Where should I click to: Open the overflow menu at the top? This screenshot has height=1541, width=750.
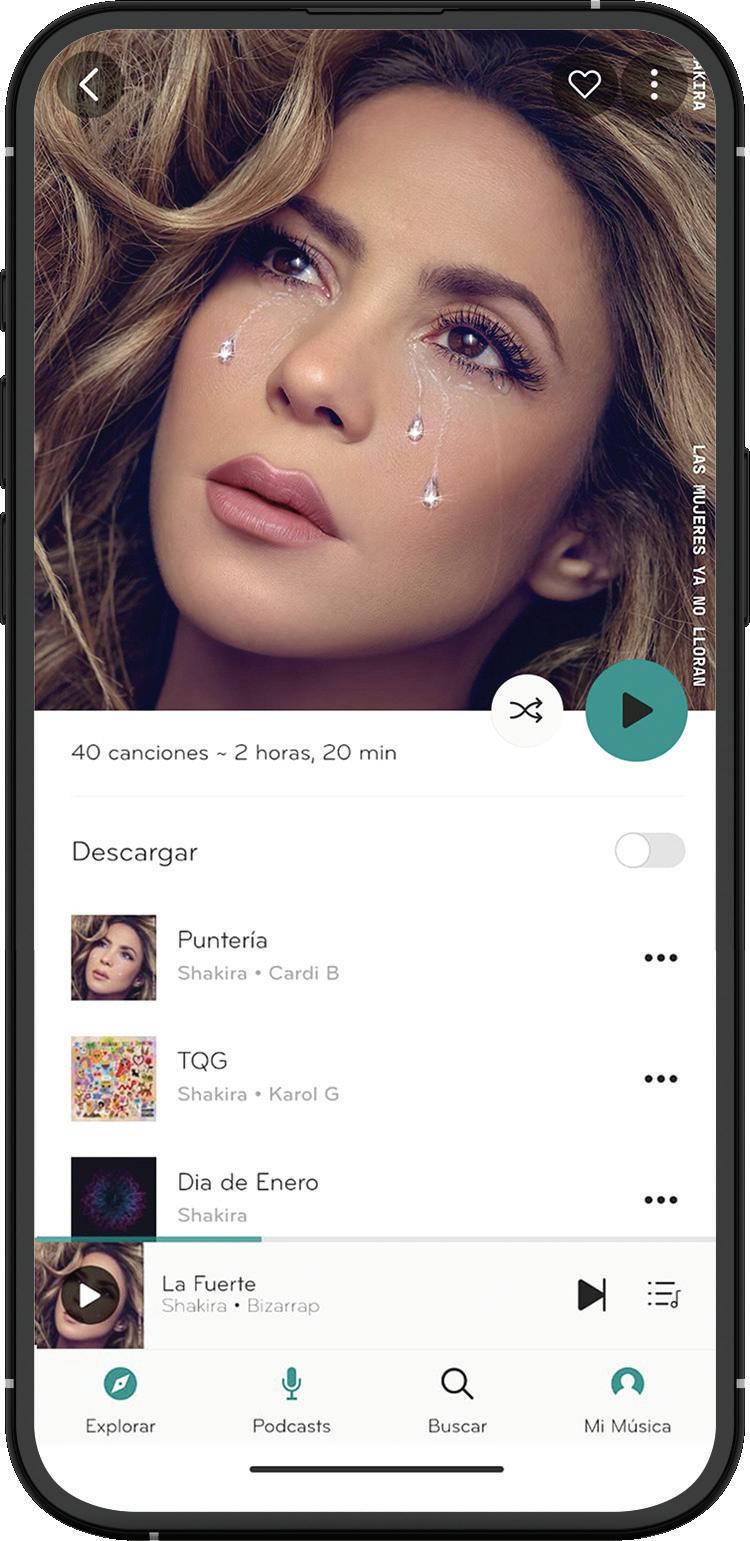tap(654, 84)
